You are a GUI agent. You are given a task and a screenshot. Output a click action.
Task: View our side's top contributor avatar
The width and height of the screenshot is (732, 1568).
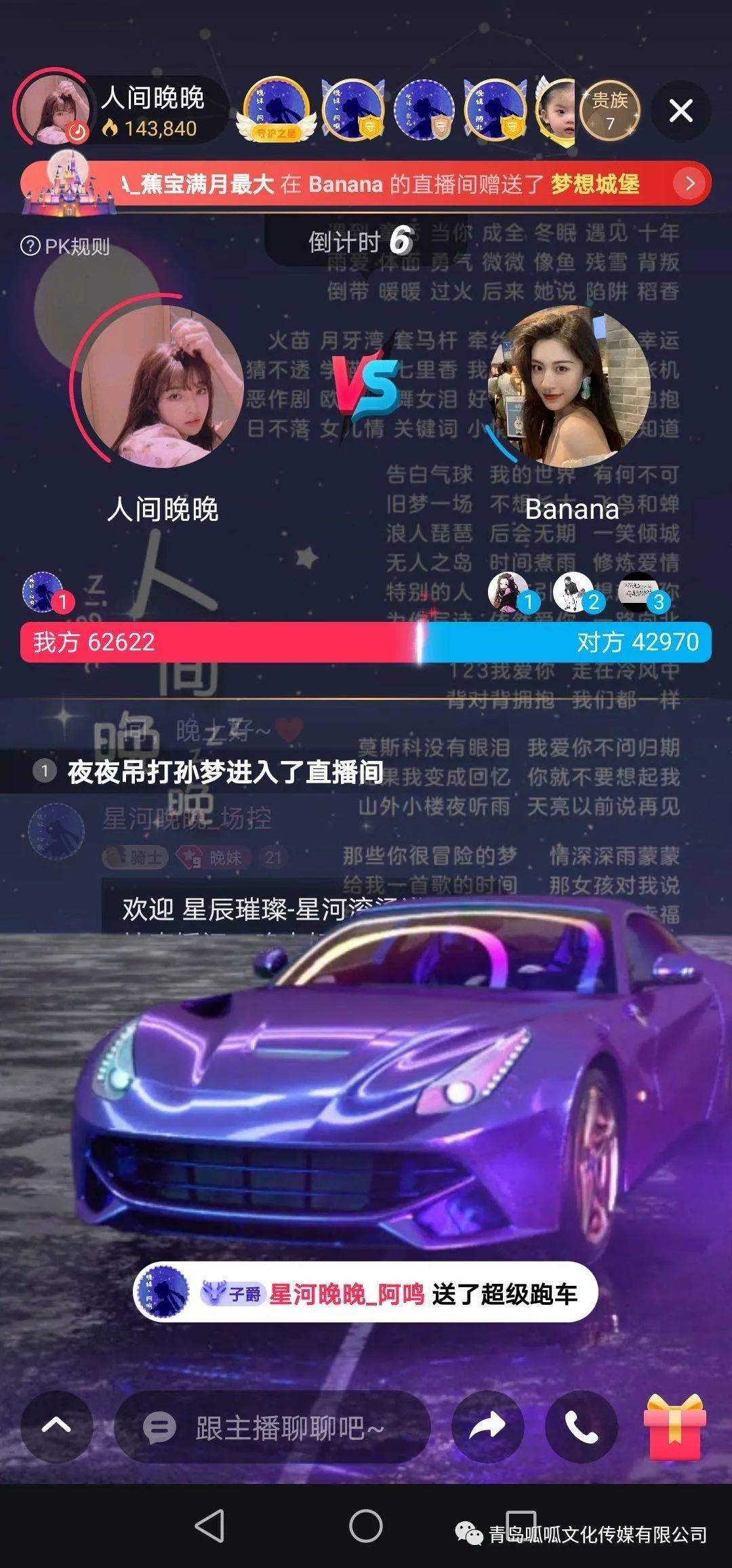[x=43, y=591]
